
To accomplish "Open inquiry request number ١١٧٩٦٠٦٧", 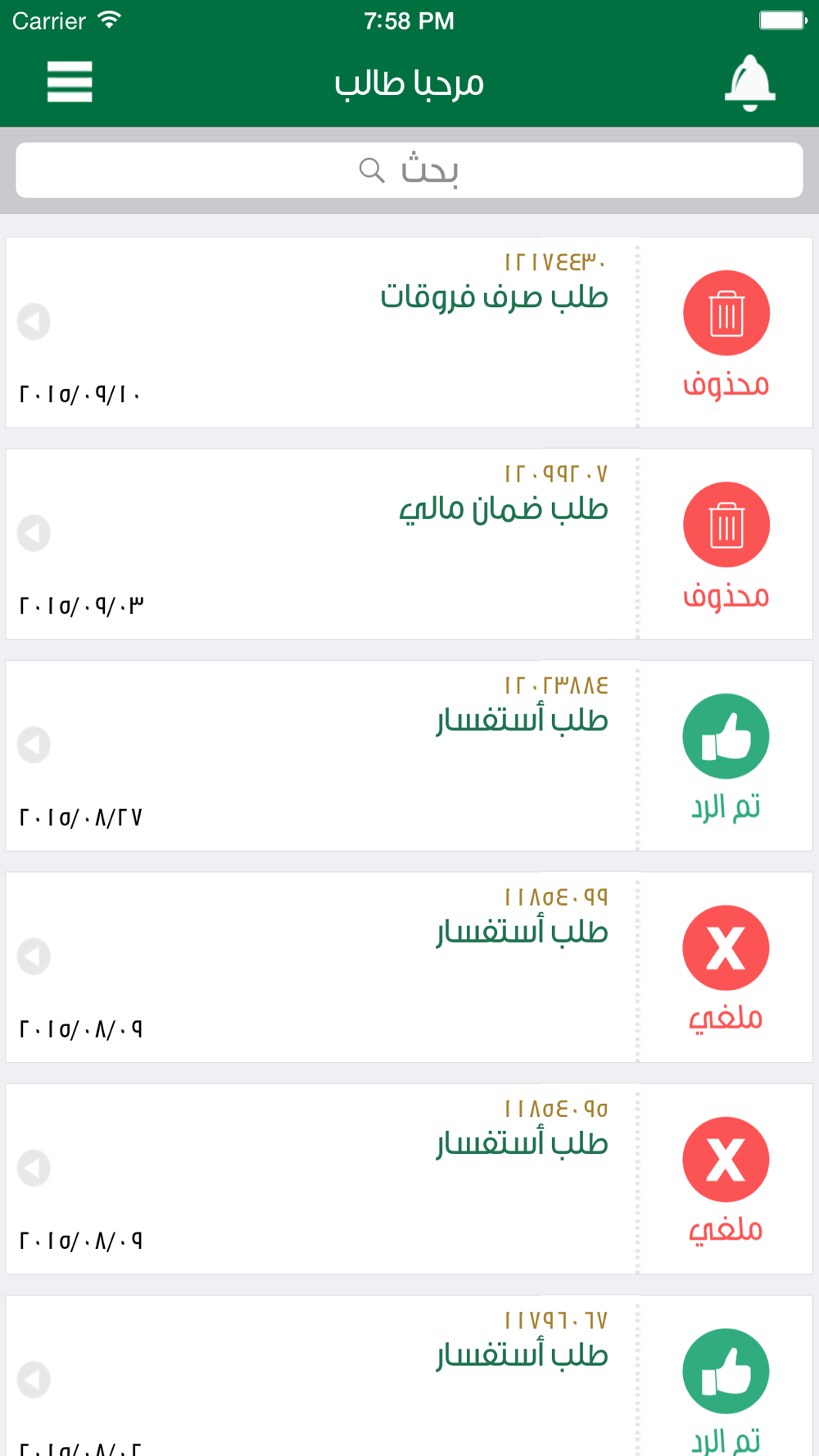I will (409, 1376).
